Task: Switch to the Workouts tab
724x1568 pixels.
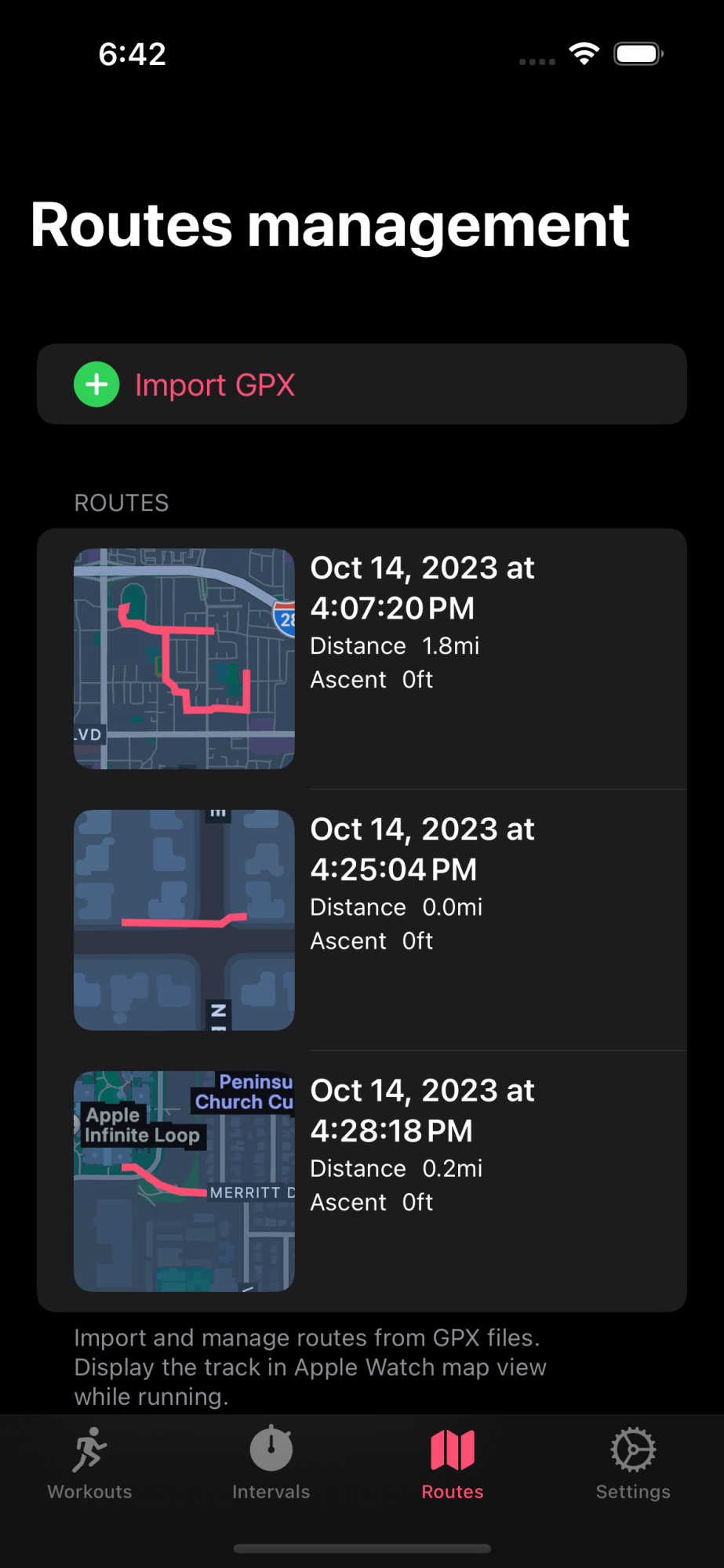Action: click(x=90, y=1463)
